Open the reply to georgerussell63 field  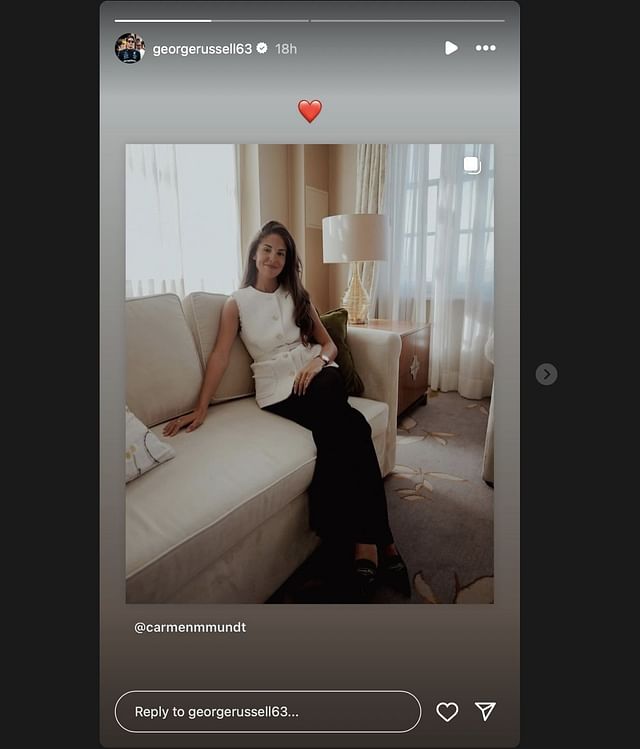coord(267,711)
